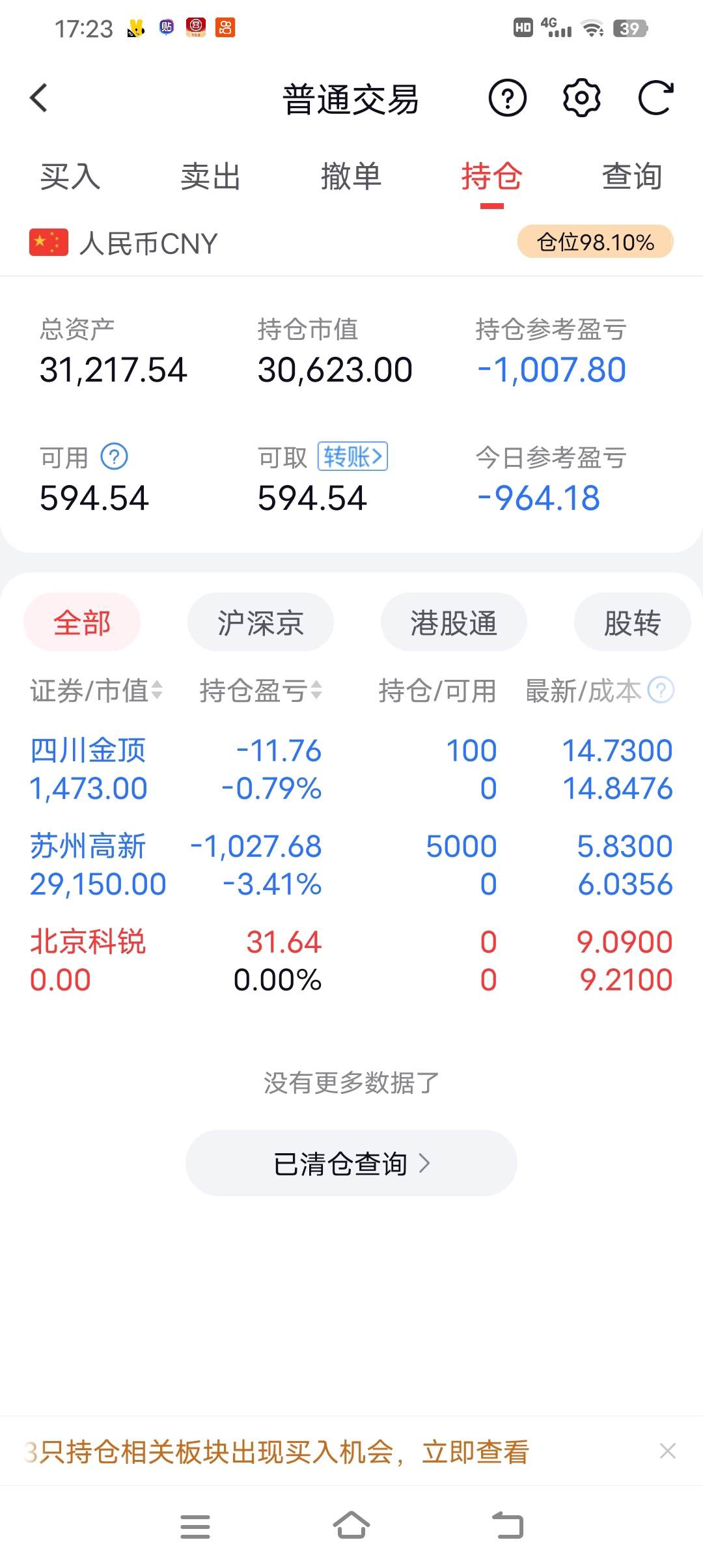The height and width of the screenshot is (1568, 703).
Task: Open the help question-mark icon
Action: (507, 98)
